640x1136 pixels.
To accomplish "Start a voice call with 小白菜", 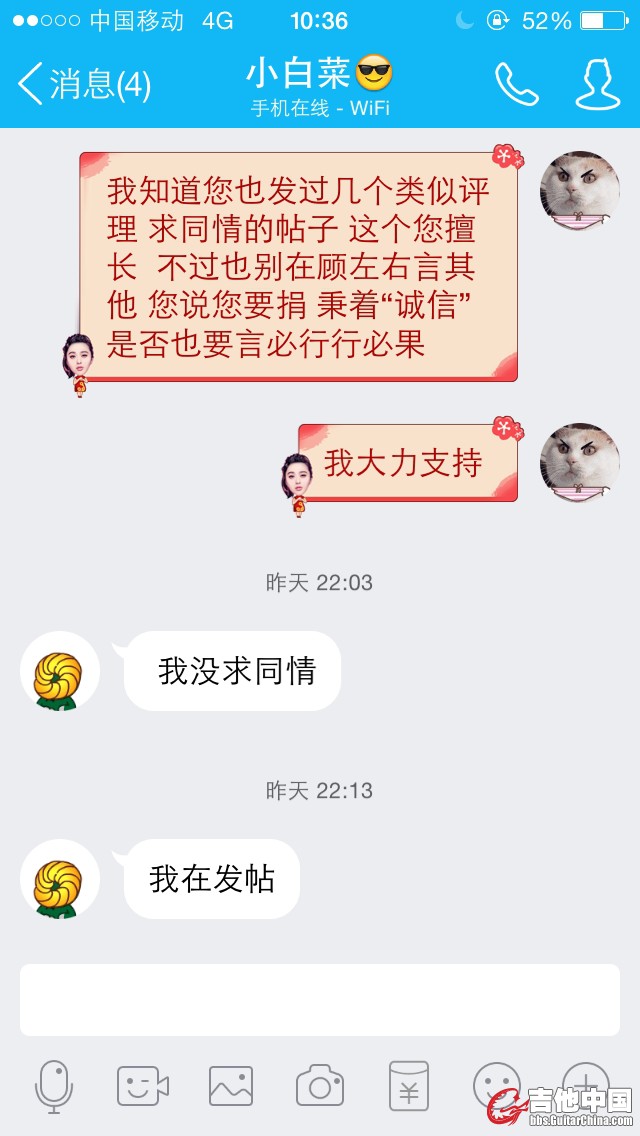I will (516, 84).
